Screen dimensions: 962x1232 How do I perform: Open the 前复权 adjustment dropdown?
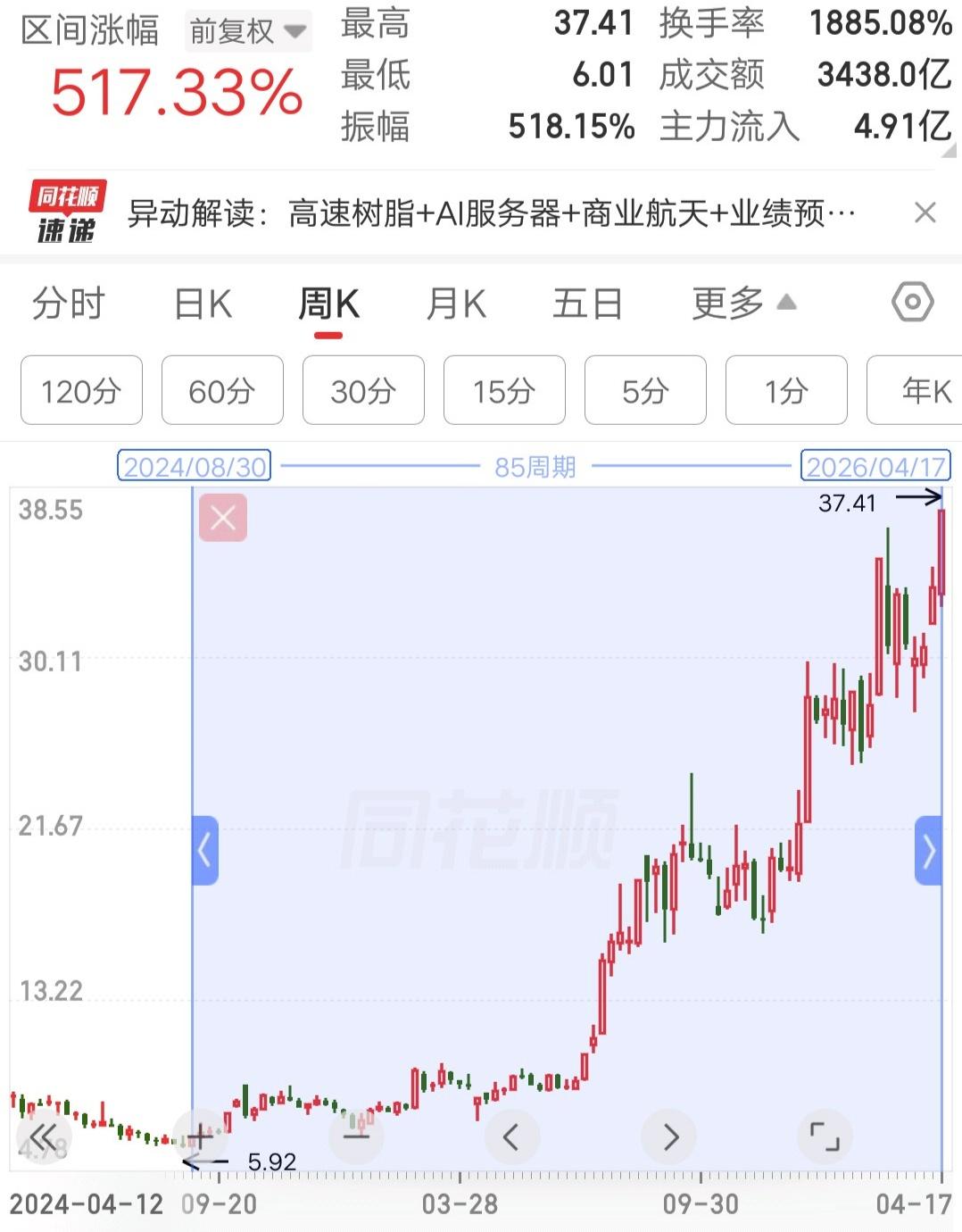pos(247,29)
